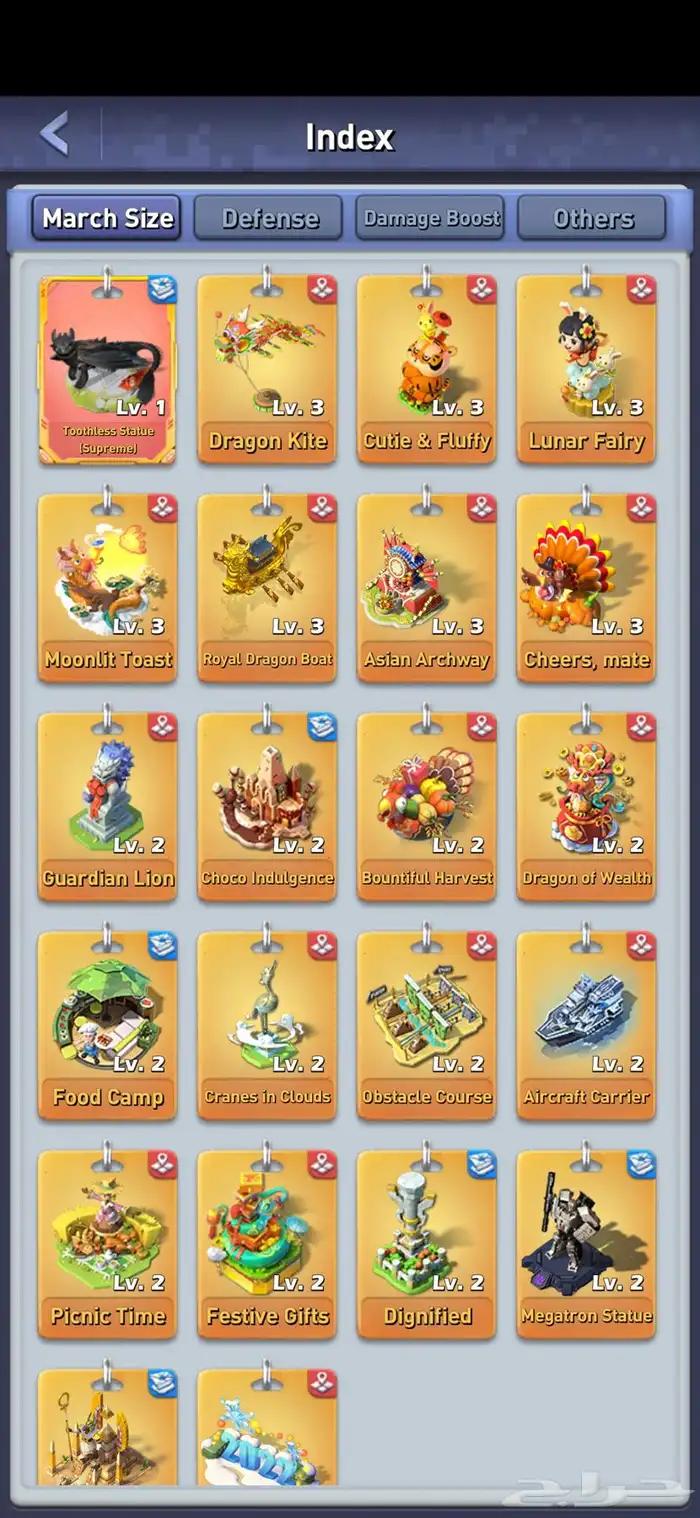View the Megatron Statue card
Image resolution: width=700 pixels, height=1518 pixels.
pos(586,1246)
